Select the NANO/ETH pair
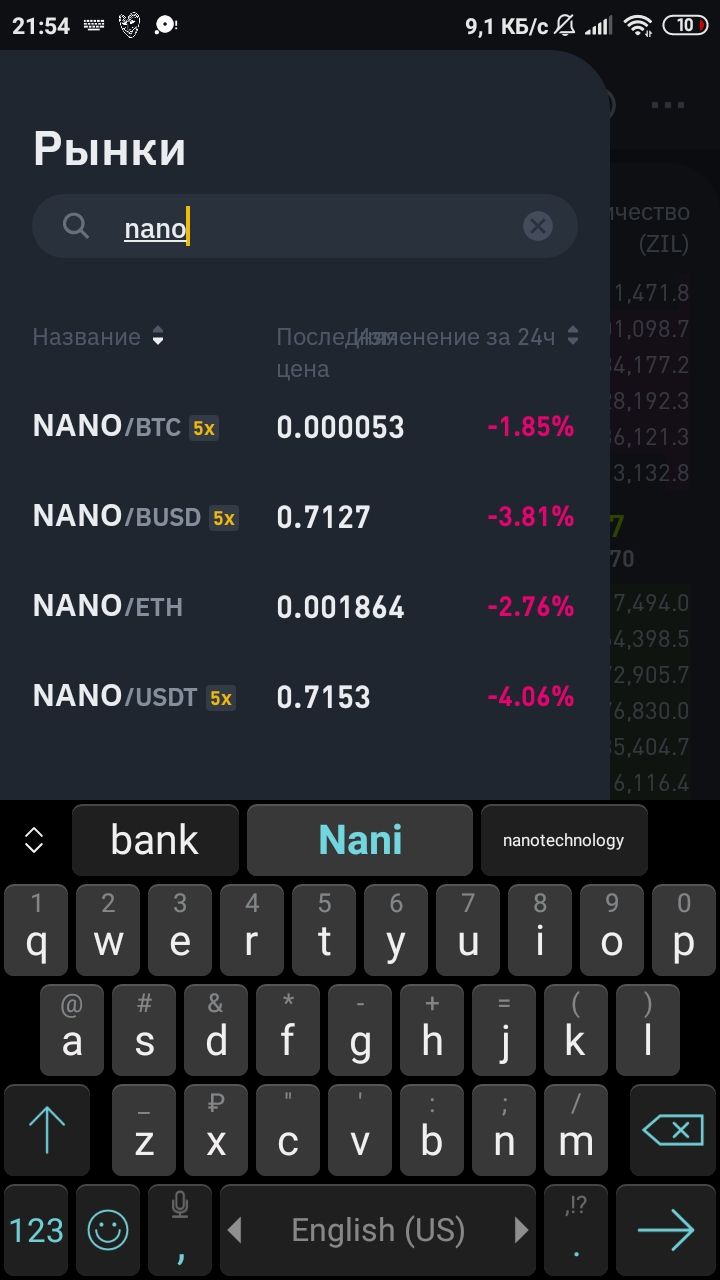 click(x=305, y=607)
